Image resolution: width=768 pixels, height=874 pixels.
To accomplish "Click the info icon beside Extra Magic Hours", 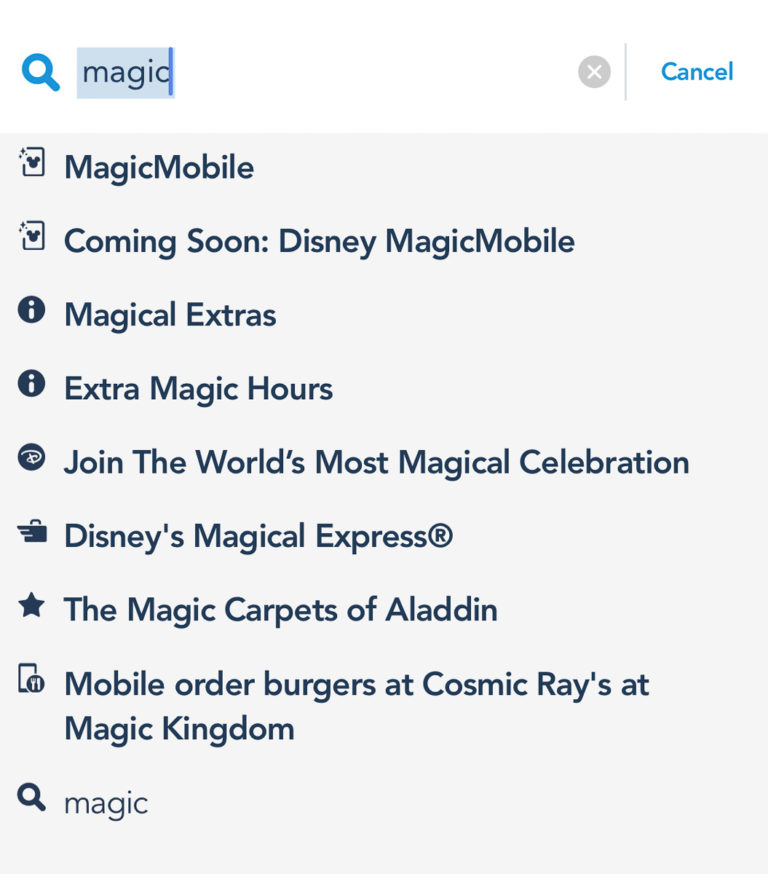I will tap(31, 387).
